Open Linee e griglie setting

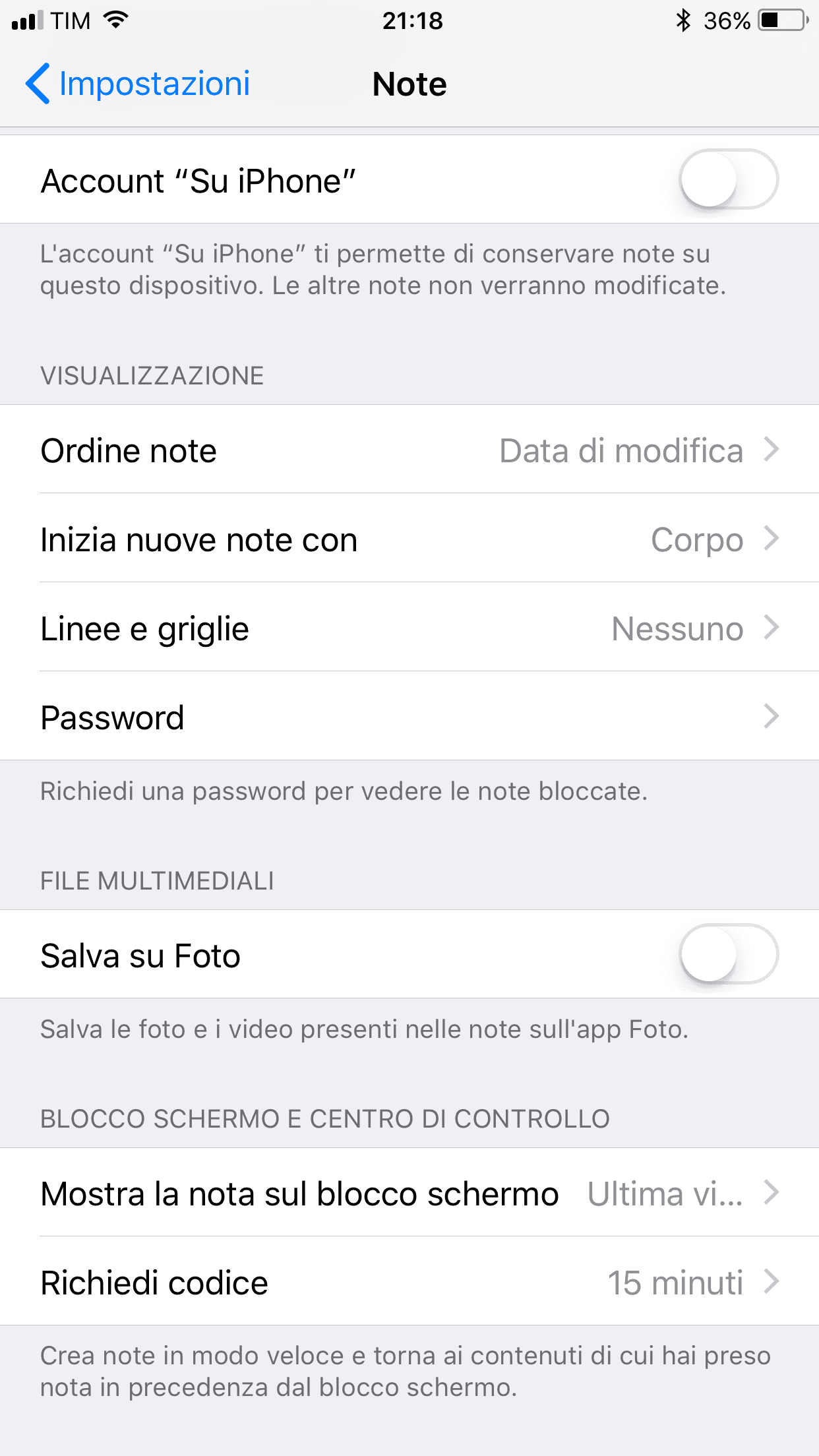tap(409, 628)
